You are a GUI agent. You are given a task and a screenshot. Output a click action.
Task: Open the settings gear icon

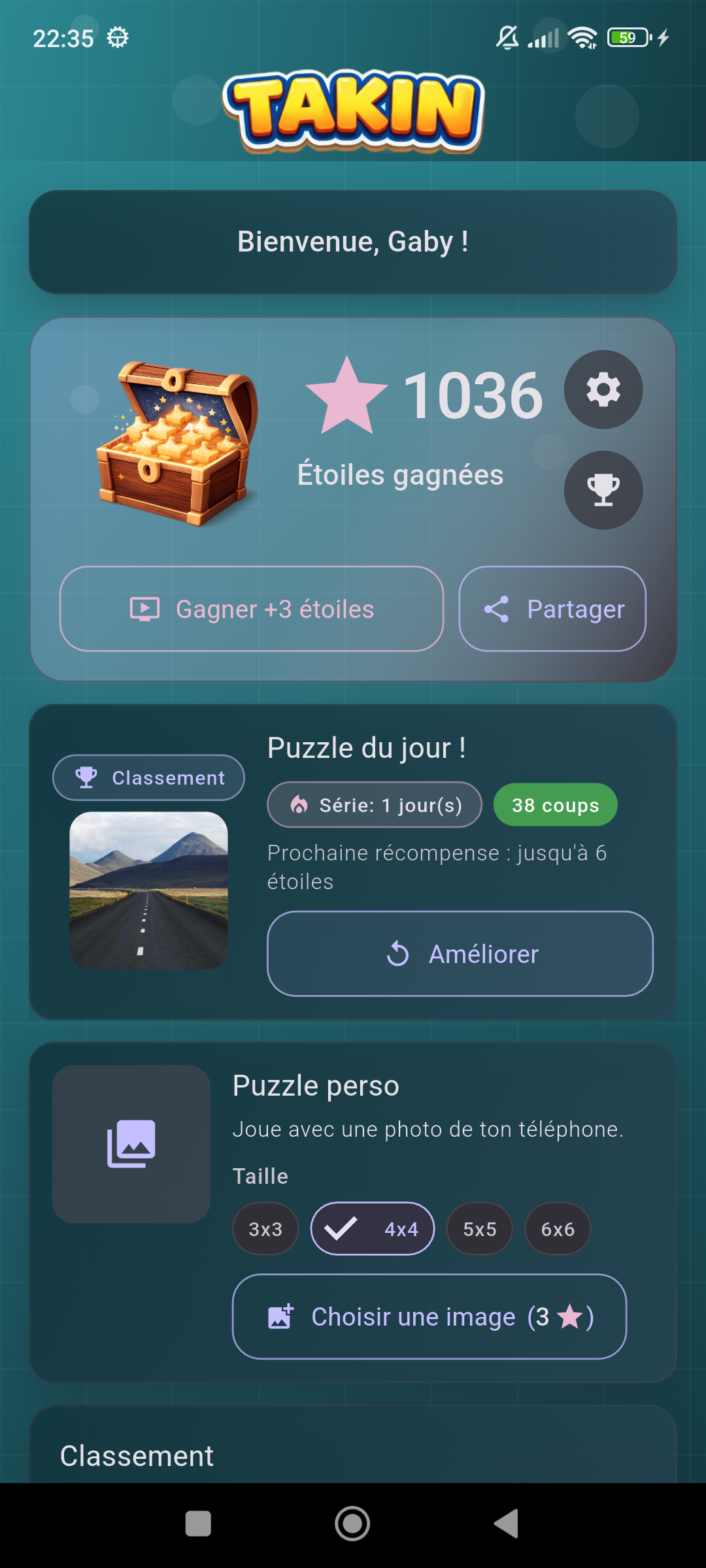(x=603, y=390)
